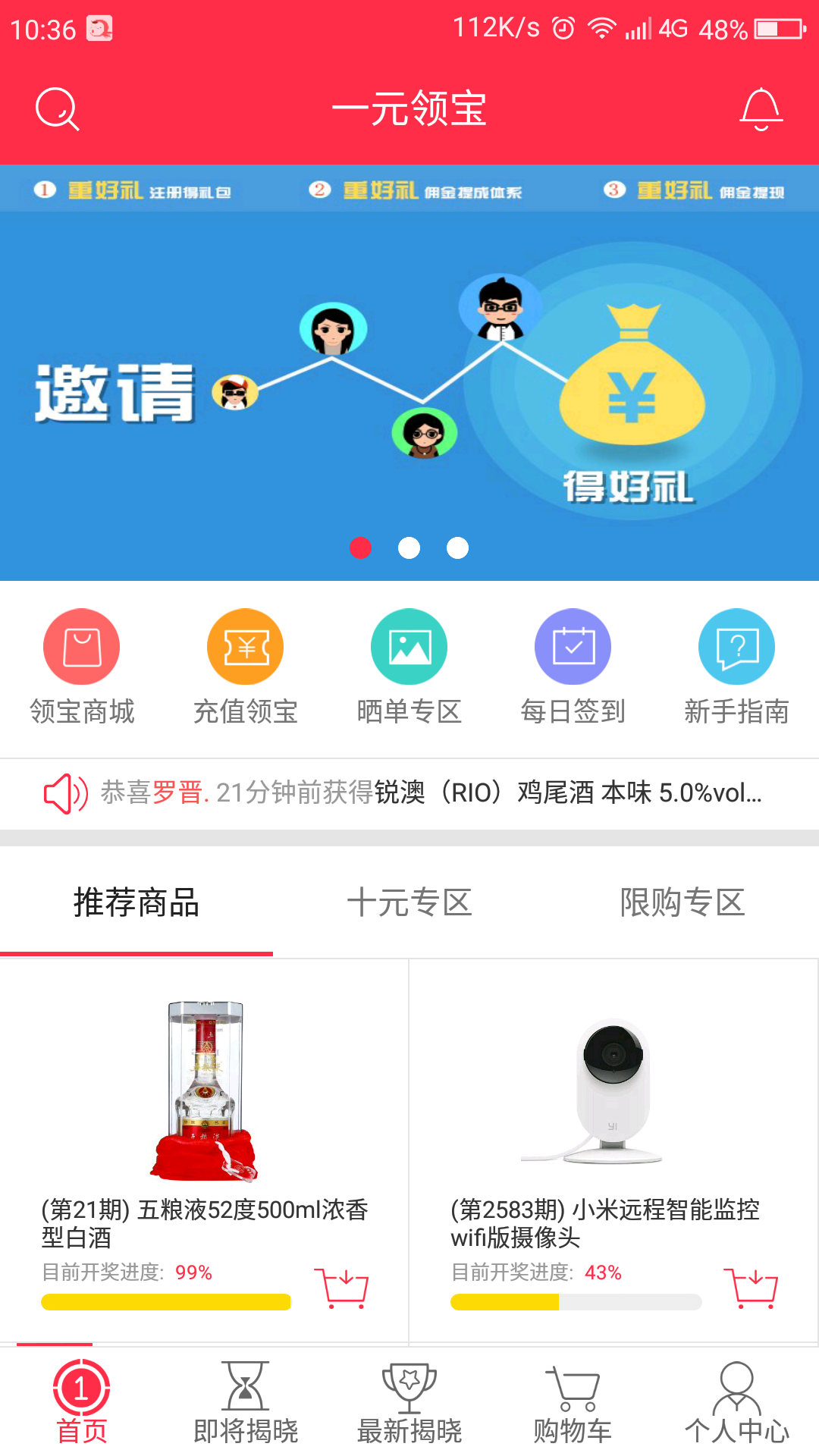This screenshot has width=819, height=1456.
Task: Select the 推荐商品 tab
Action: click(x=136, y=902)
